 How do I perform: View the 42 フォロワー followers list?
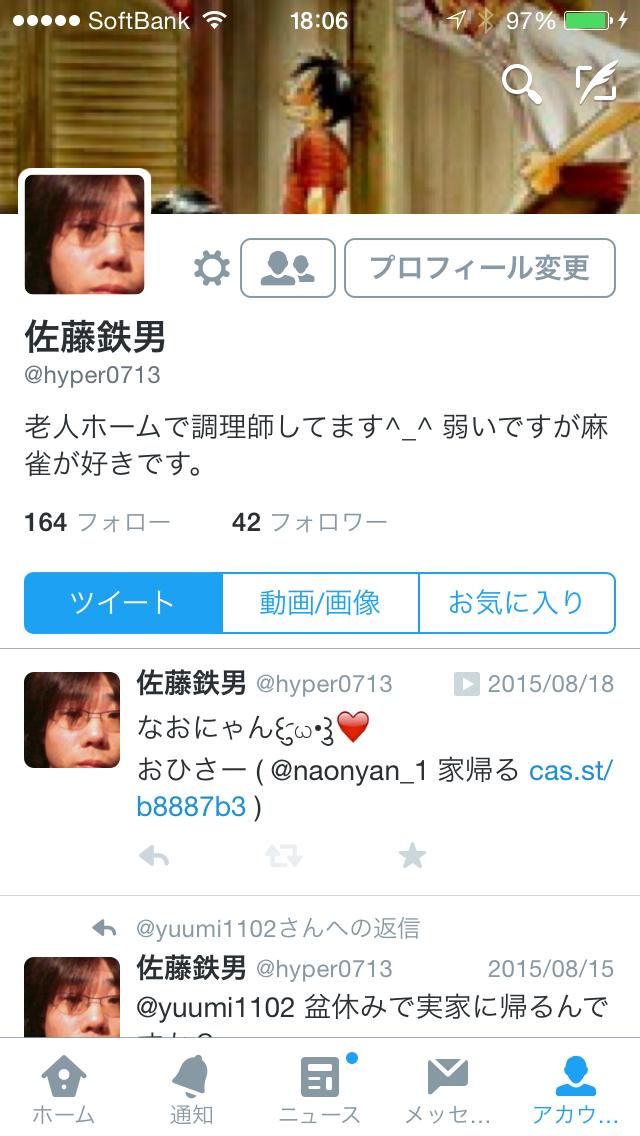pos(309,522)
